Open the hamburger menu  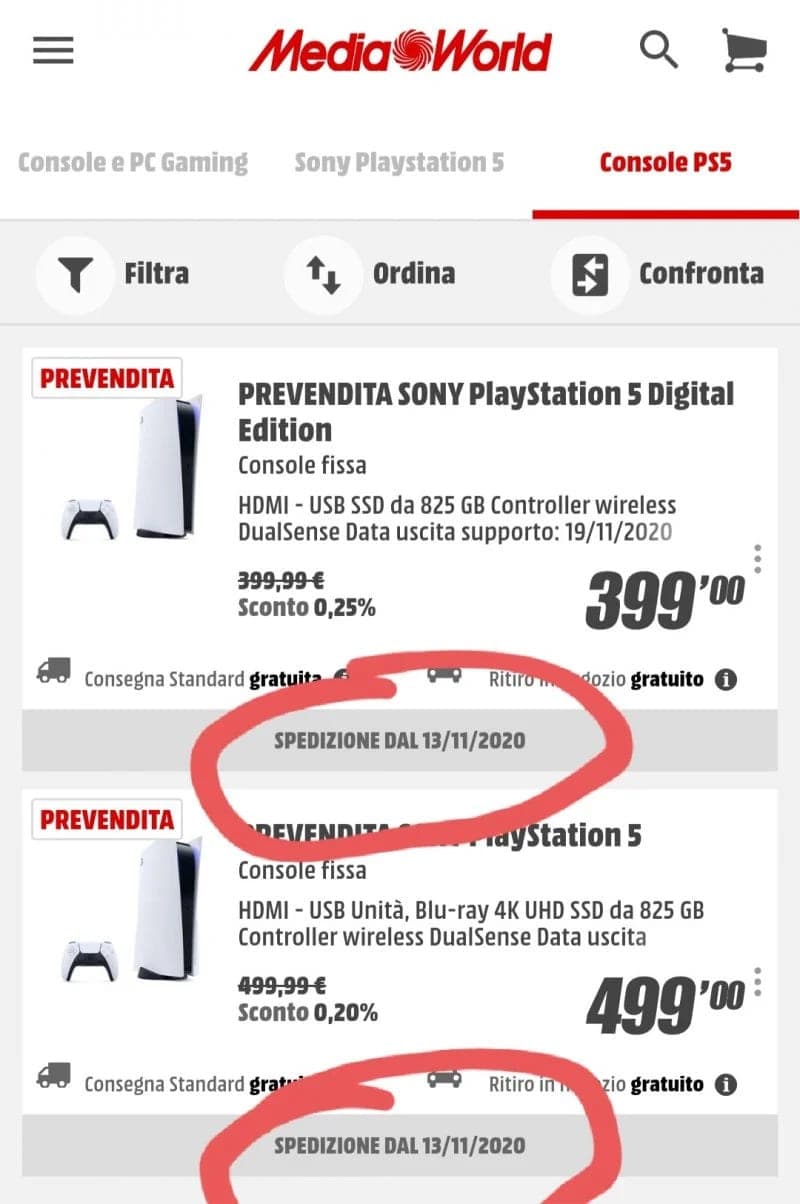point(53,50)
